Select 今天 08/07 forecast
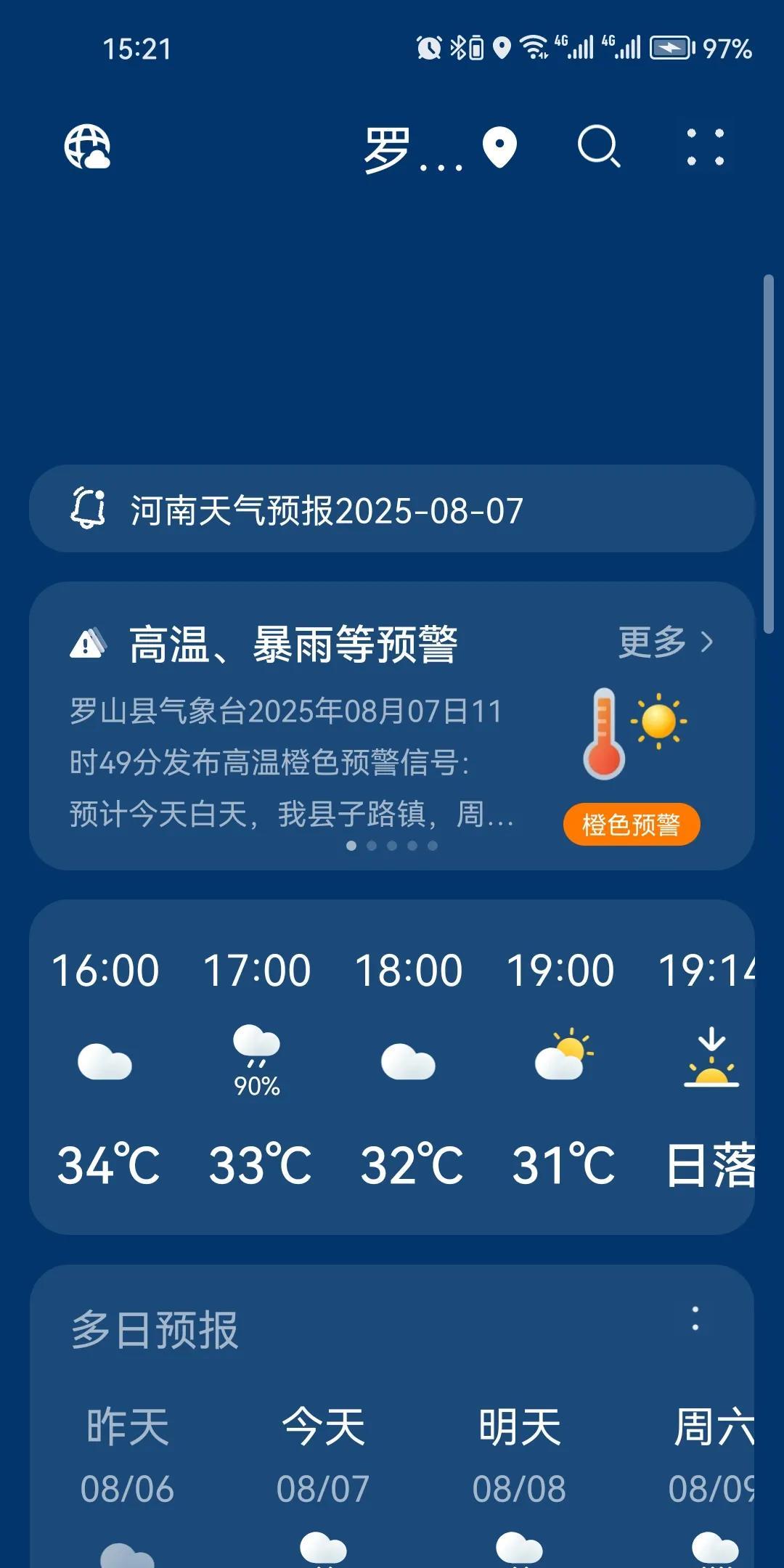784x1568 pixels. (x=323, y=1459)
